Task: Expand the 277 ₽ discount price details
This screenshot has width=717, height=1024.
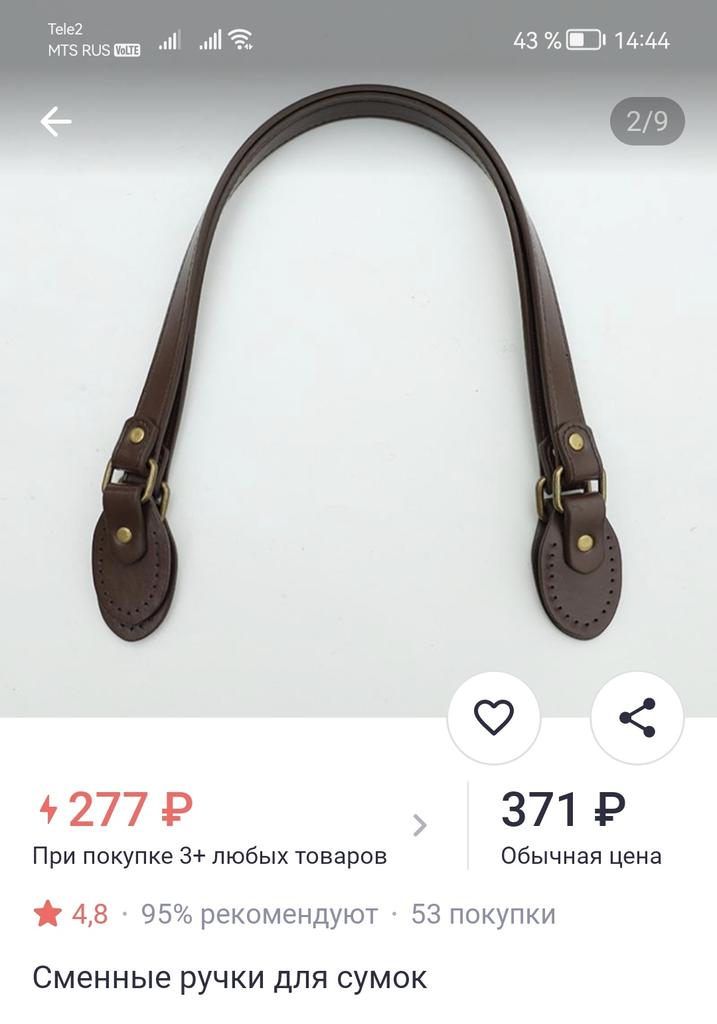Action: point(420,825)
